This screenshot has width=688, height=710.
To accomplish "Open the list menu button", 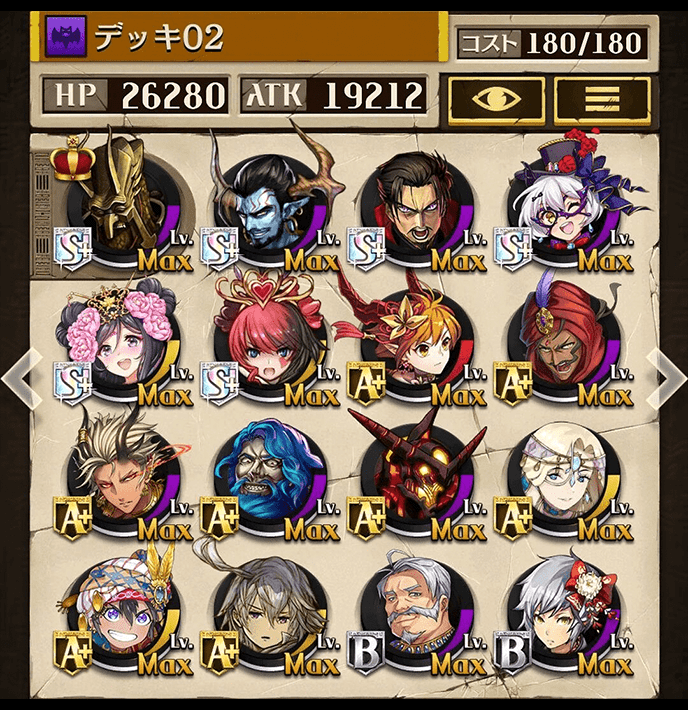I will pyautogui.click(x=602, y=99).
